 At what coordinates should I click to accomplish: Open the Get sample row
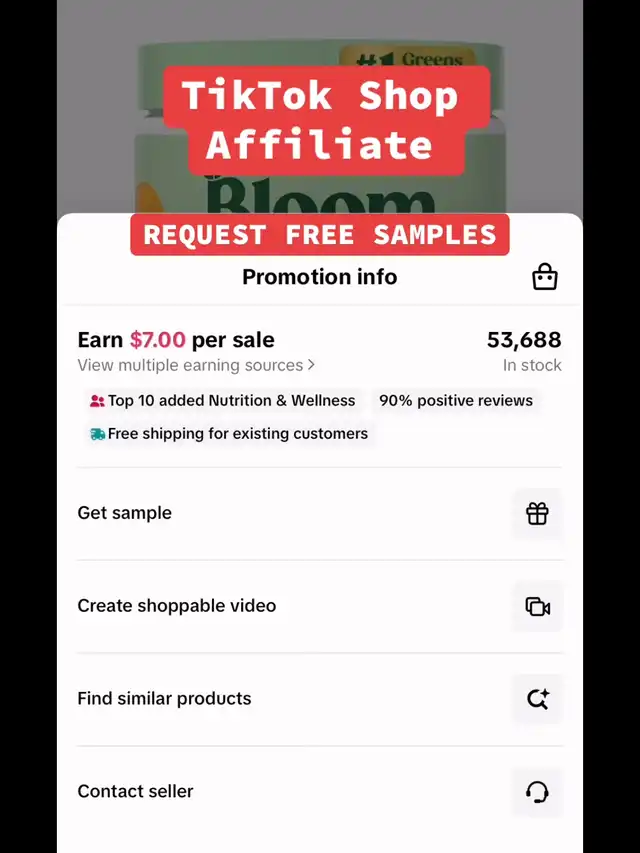[320, 513]
